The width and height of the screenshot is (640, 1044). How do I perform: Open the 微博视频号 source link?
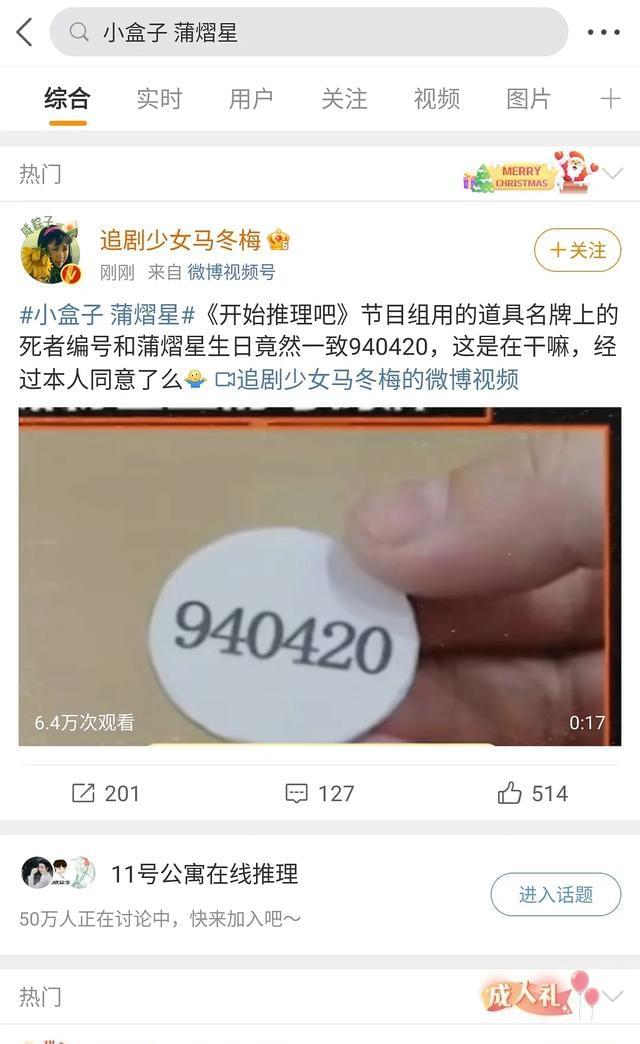[x=231, y=272]
